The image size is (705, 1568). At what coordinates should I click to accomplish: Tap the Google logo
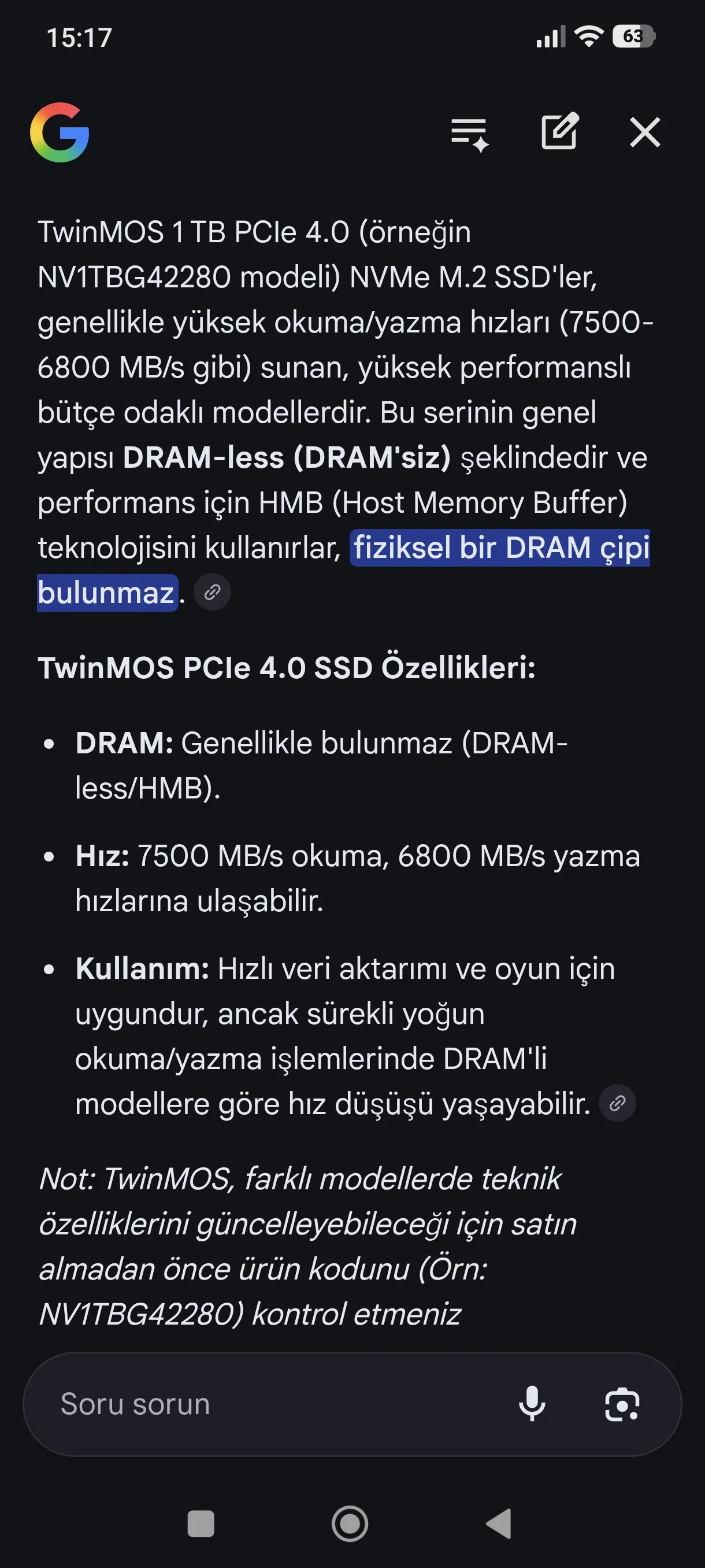tap(60, 132)
